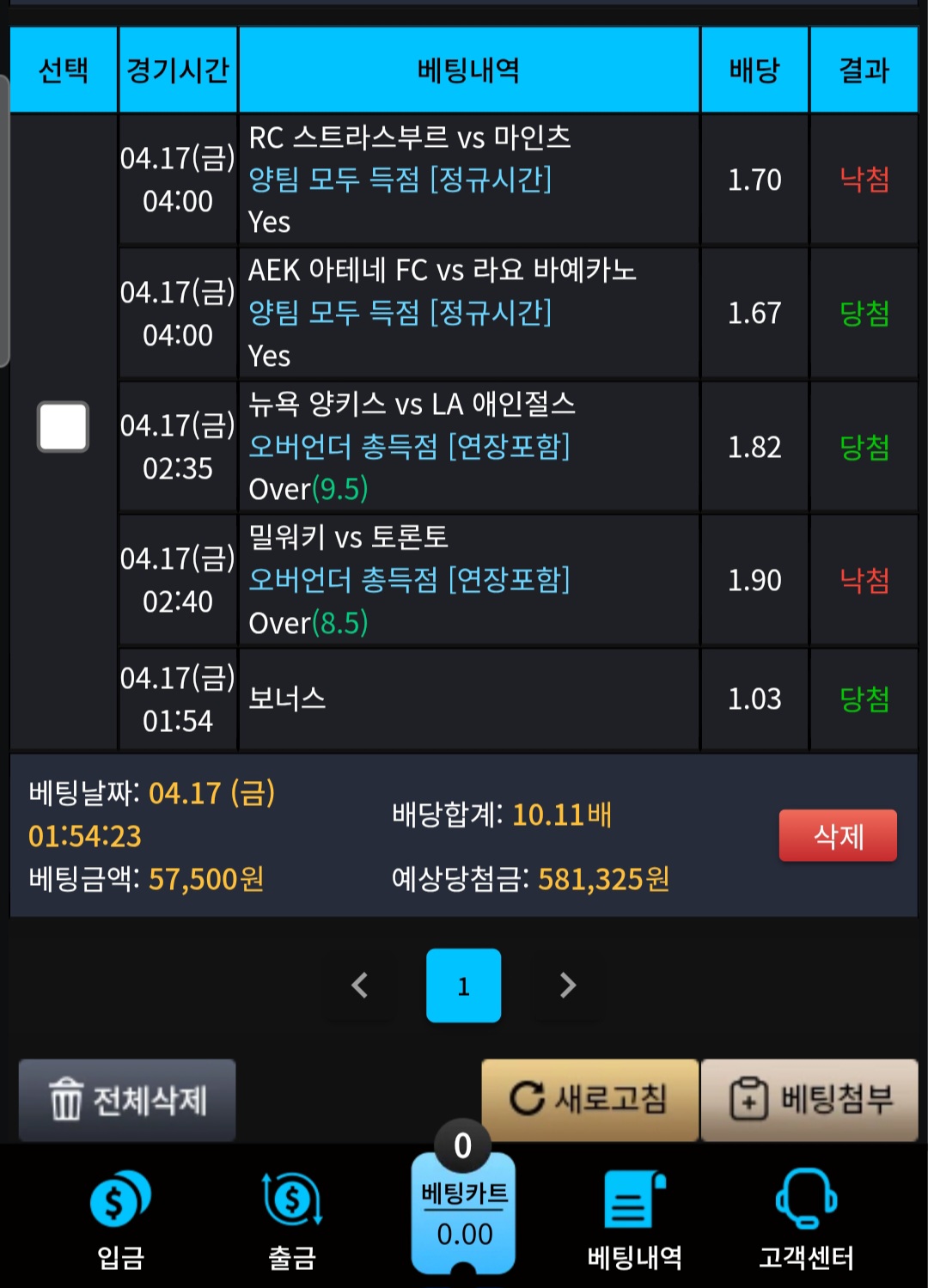Tap 전체삭제 to delete all bets
The height and width of the screenshot is (1288, 928).
[x=127, y=1100]
